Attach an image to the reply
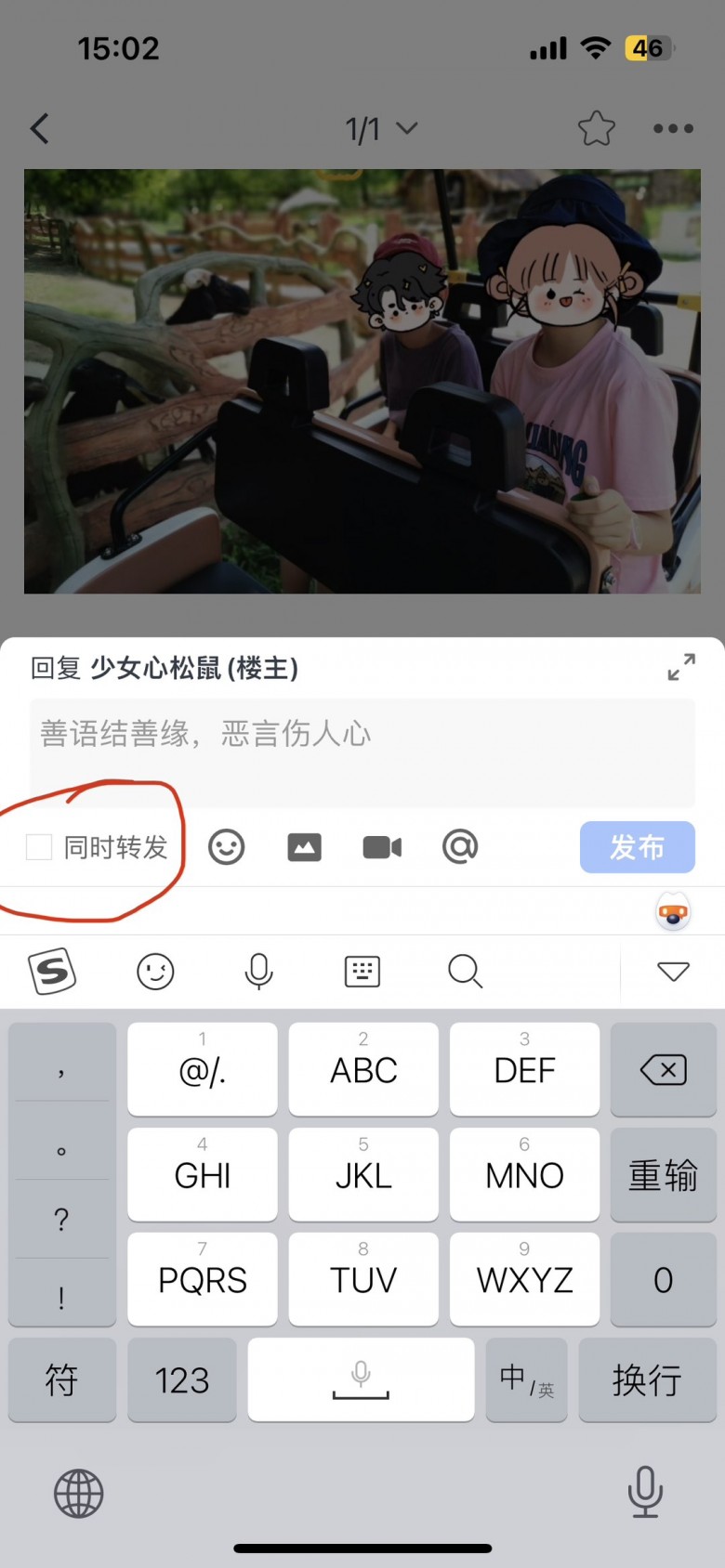The image size is (725, 1568). 304,847
